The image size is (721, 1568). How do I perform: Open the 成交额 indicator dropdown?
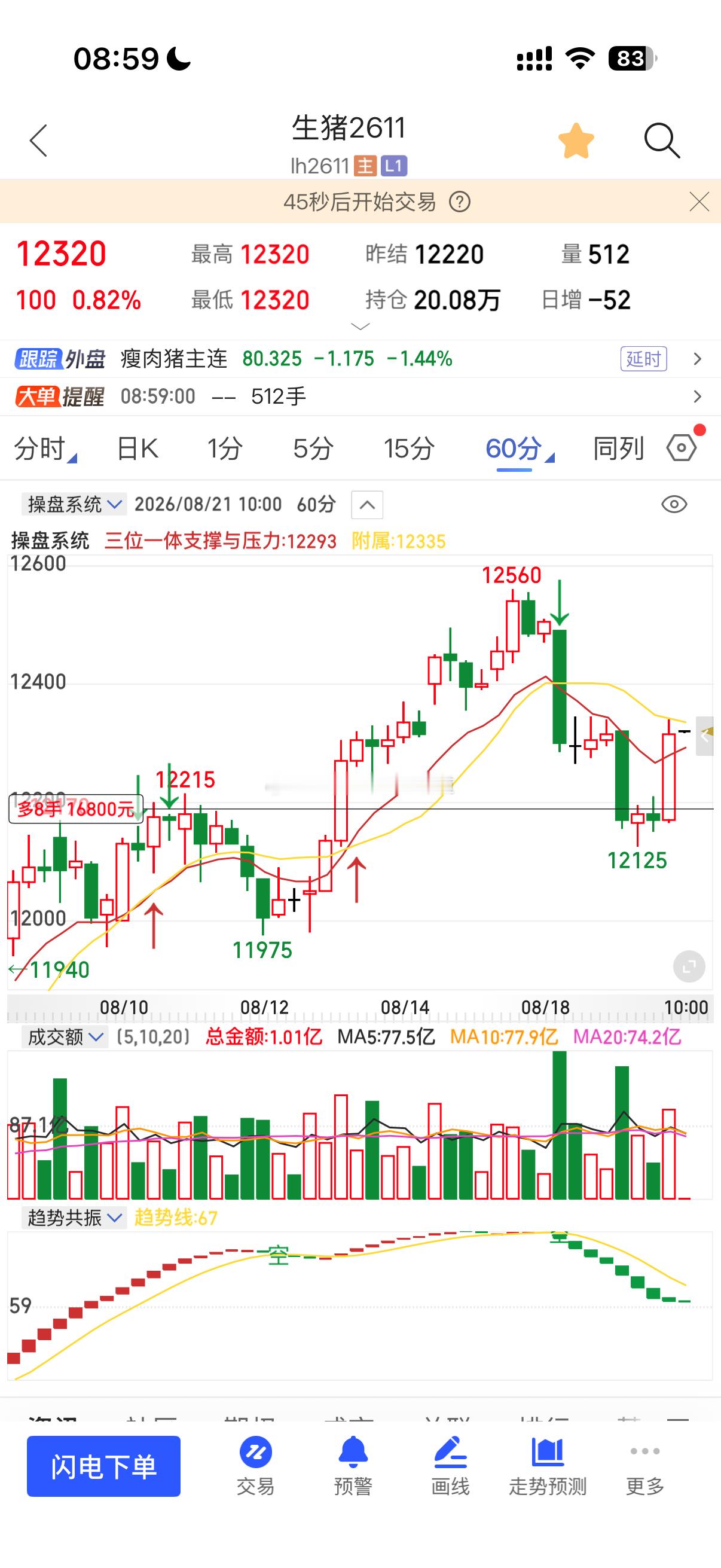[65, 1037]
